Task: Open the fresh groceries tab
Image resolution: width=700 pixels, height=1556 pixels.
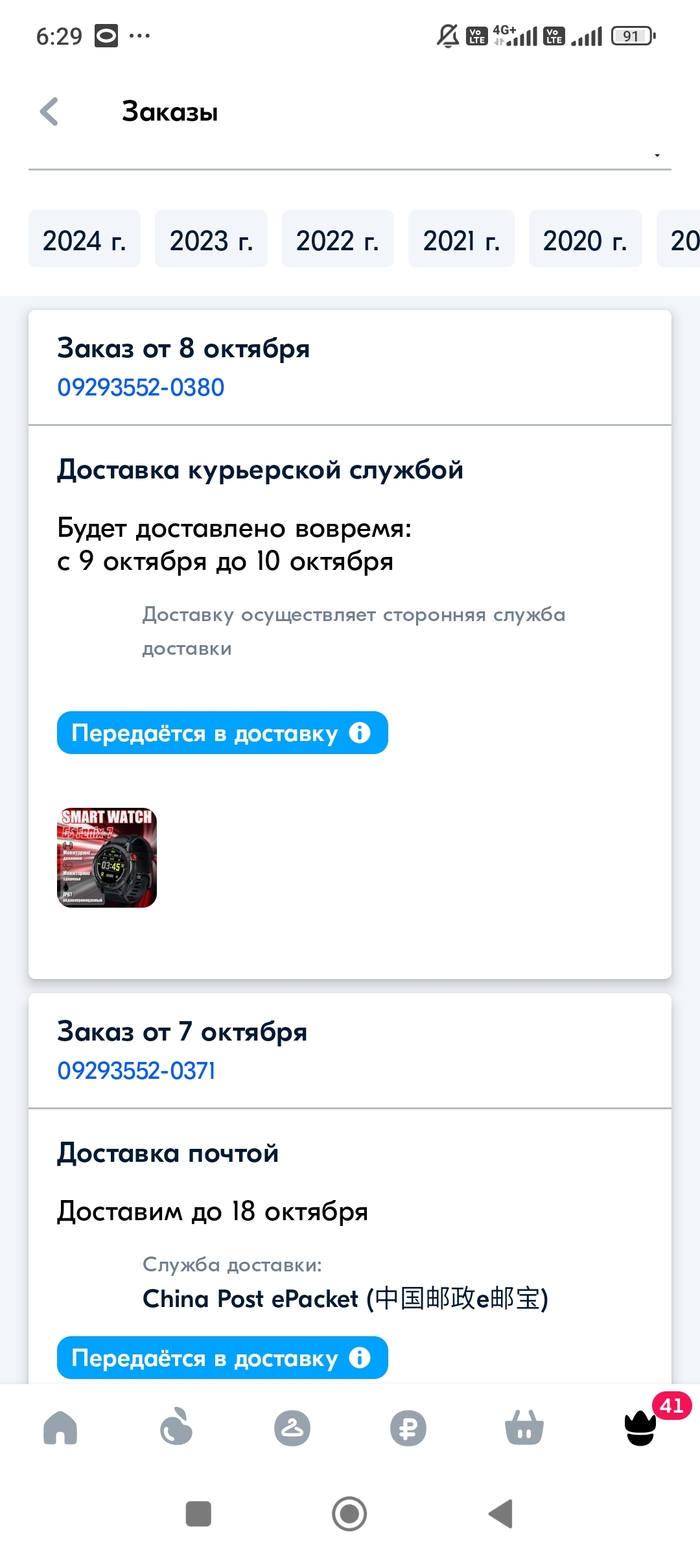Action: click(x=176, y=1428)
